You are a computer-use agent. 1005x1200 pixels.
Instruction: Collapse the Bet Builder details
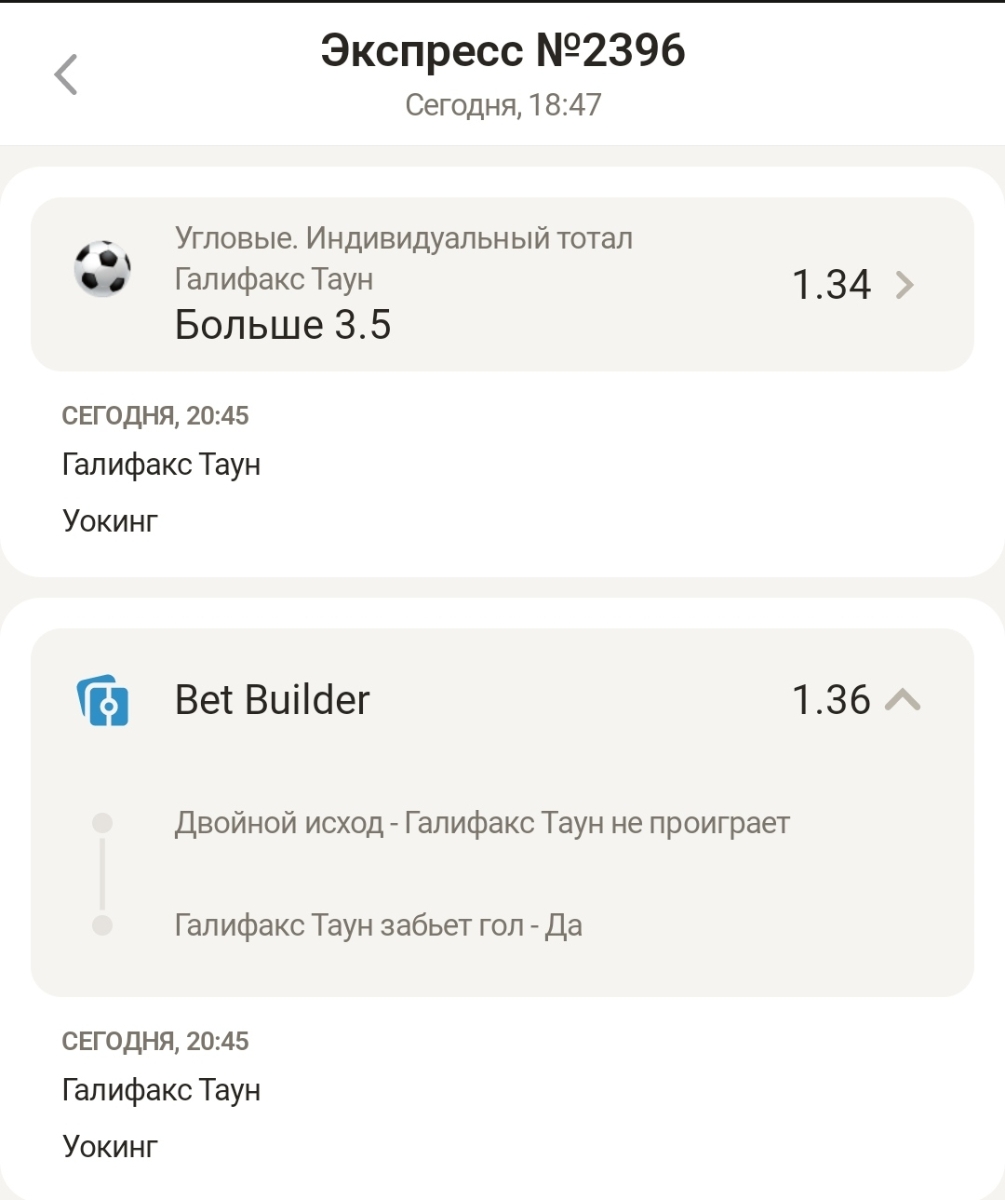tap(902, 700)
